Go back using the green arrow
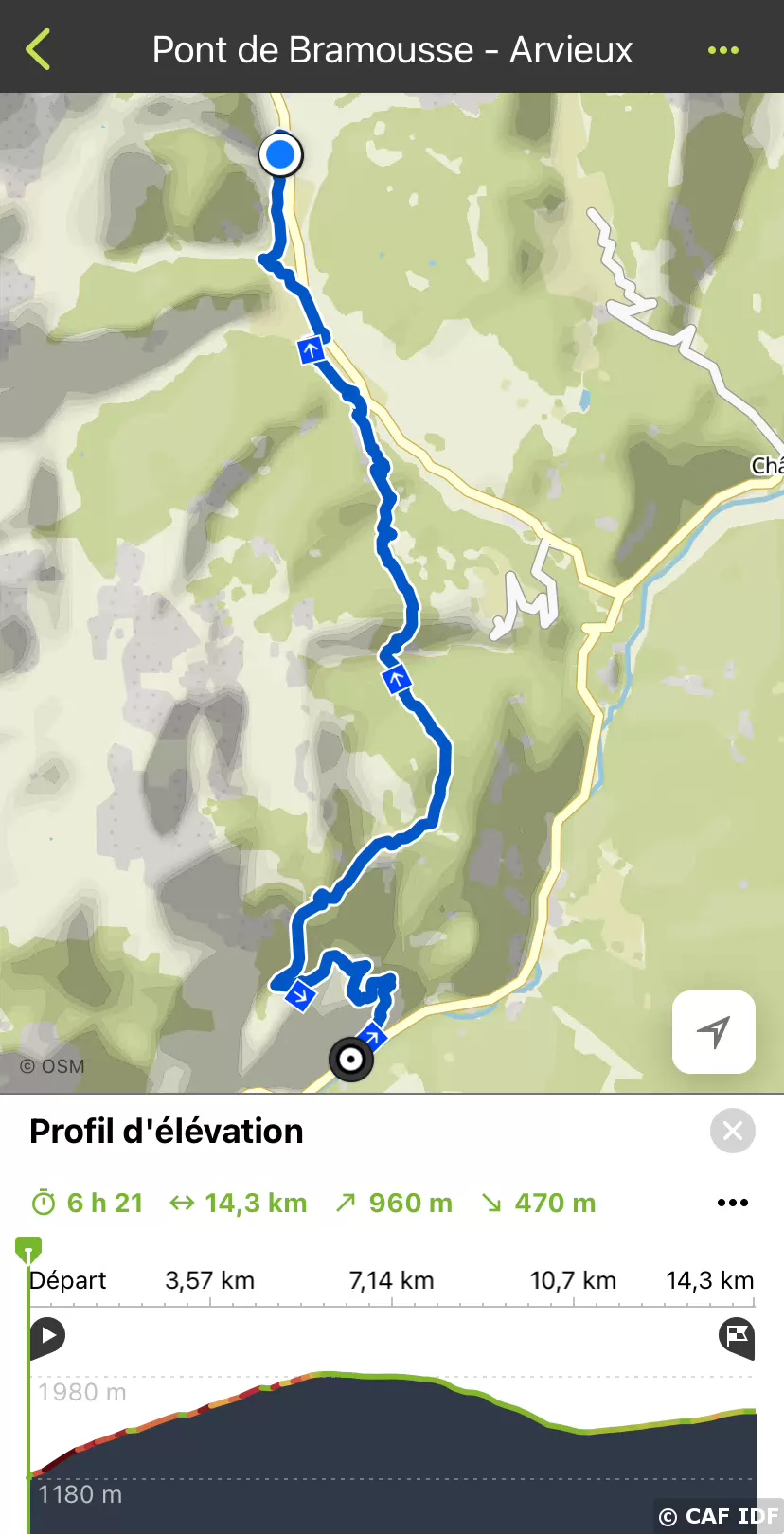Viewport: 784px width, 1534px height. click(38, 49)
